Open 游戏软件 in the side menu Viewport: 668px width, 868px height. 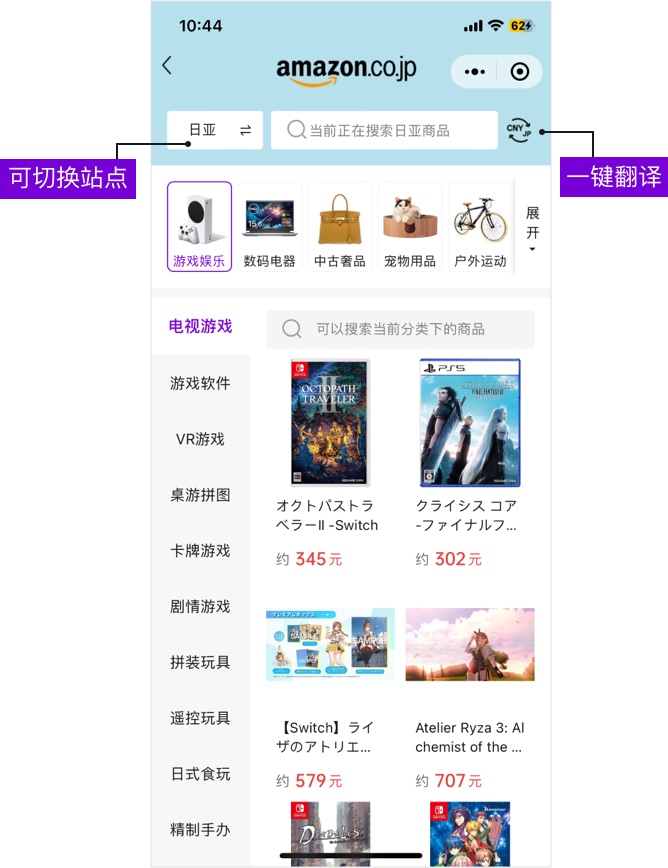pyautogui.click(x=200, y=384)
